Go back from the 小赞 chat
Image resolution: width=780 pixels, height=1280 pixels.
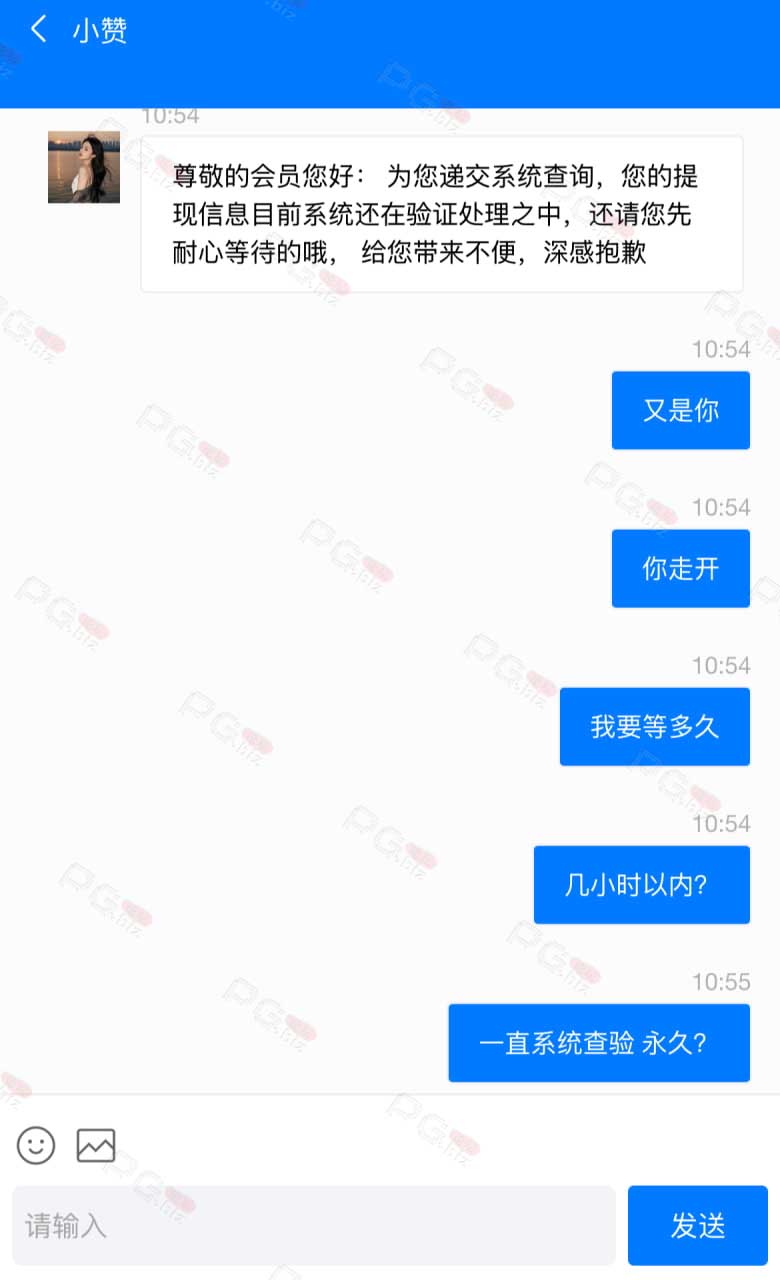(x=38, y=30)
